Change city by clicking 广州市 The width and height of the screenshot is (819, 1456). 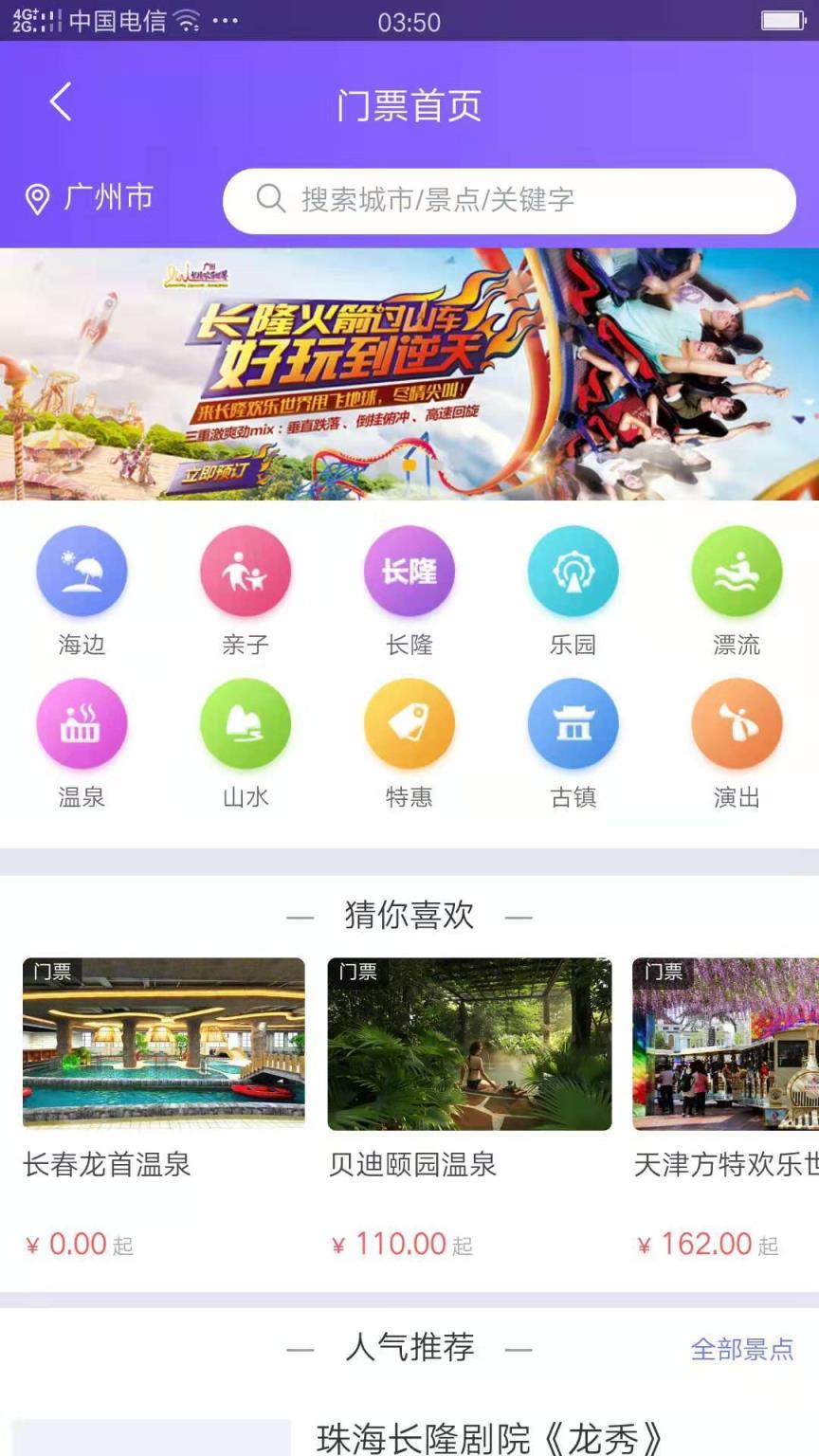click(107, 199)
